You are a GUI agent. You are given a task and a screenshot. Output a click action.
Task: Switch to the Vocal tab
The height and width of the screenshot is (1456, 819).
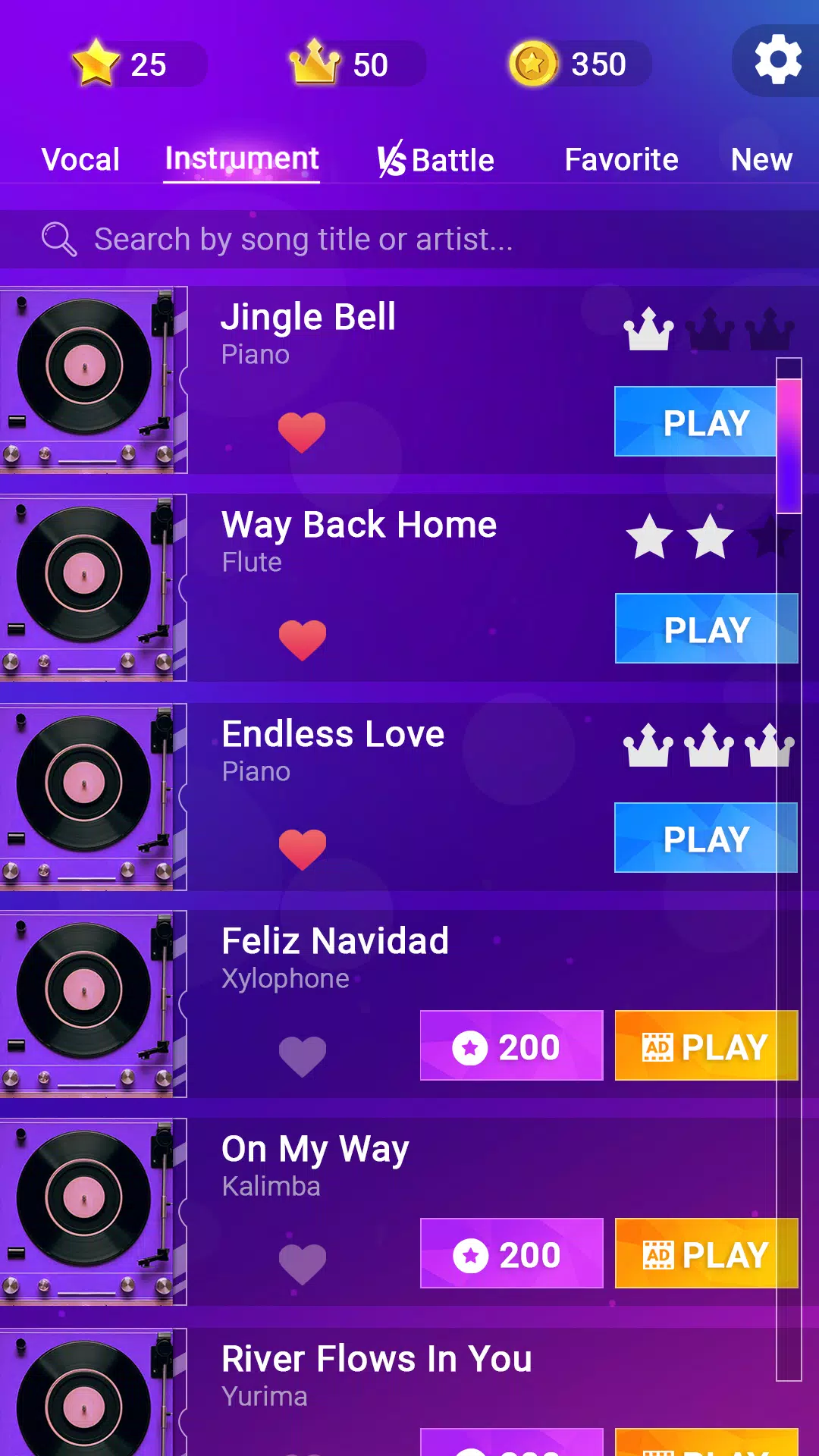pyautogui.click(x=80, y=159)
